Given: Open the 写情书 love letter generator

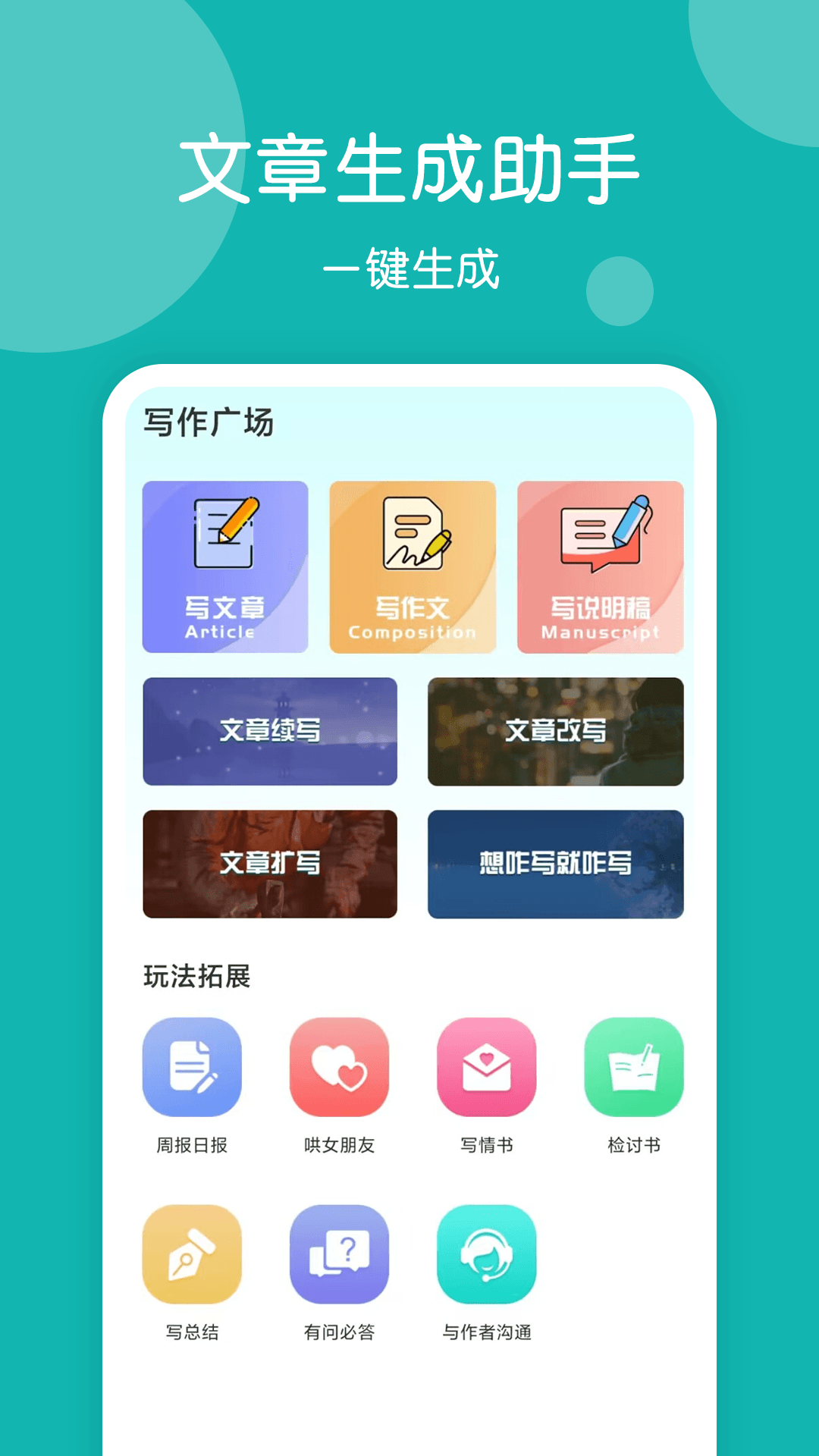Looking at the screenshot, I should point(486,1067).
